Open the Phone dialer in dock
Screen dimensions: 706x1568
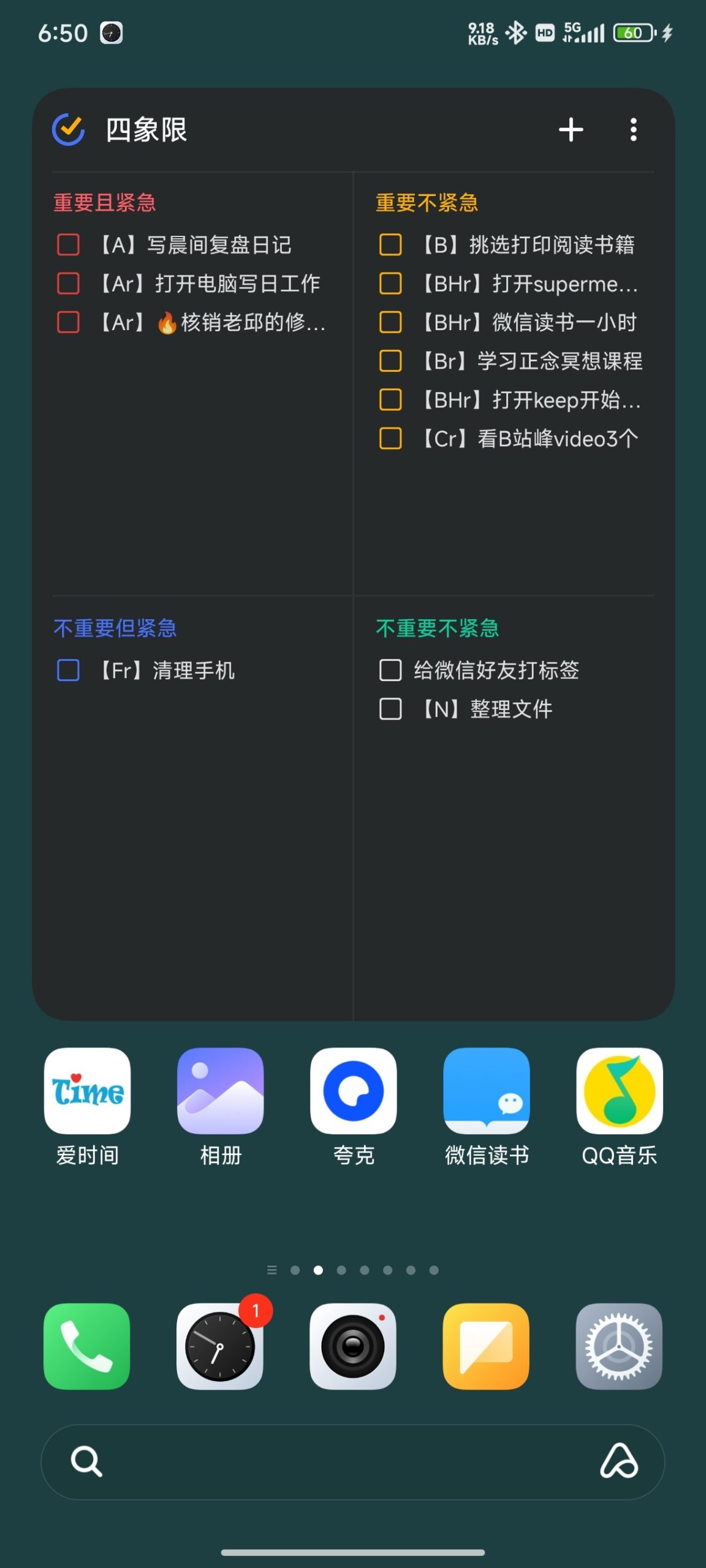pos(87,1346)
